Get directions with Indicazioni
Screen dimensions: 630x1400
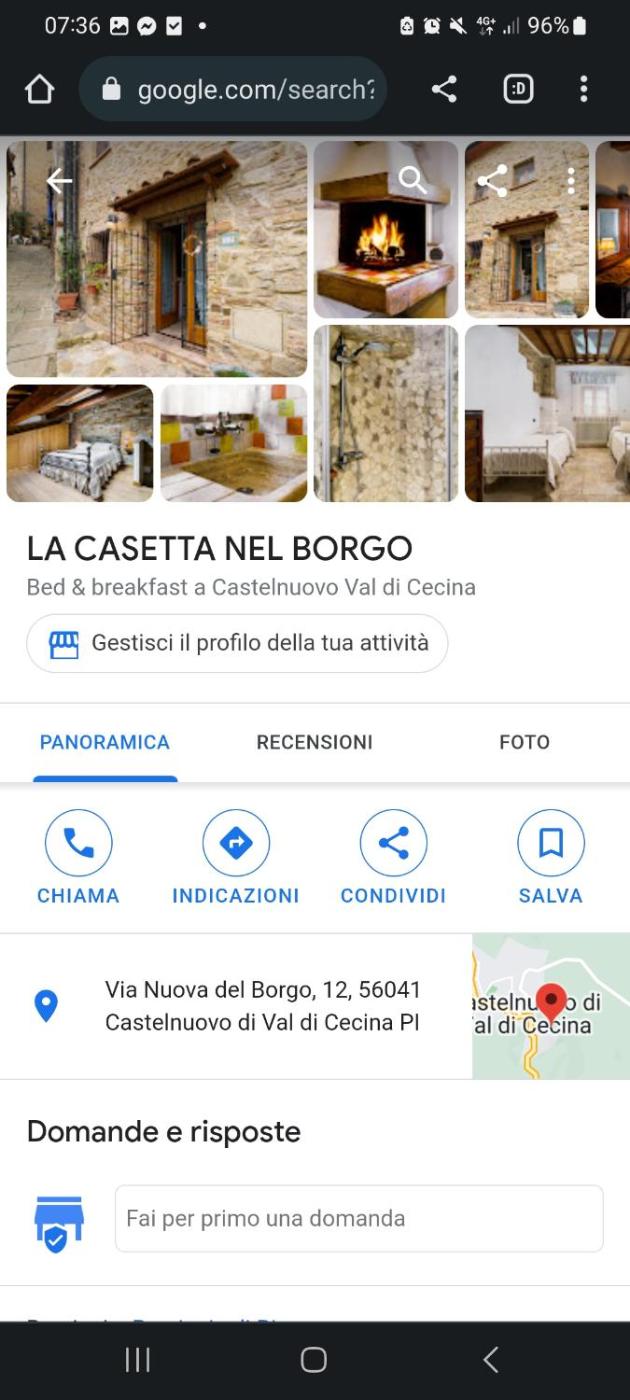[x=236, y=857]
